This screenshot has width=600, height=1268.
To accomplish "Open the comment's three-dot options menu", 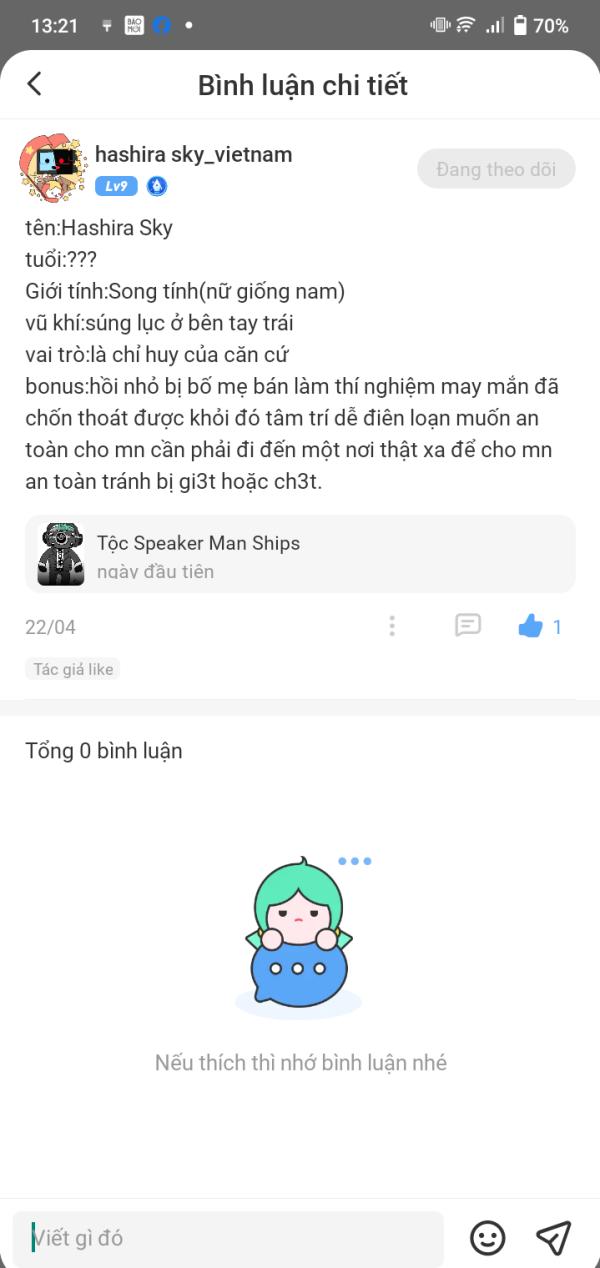I will pos(392,626).
